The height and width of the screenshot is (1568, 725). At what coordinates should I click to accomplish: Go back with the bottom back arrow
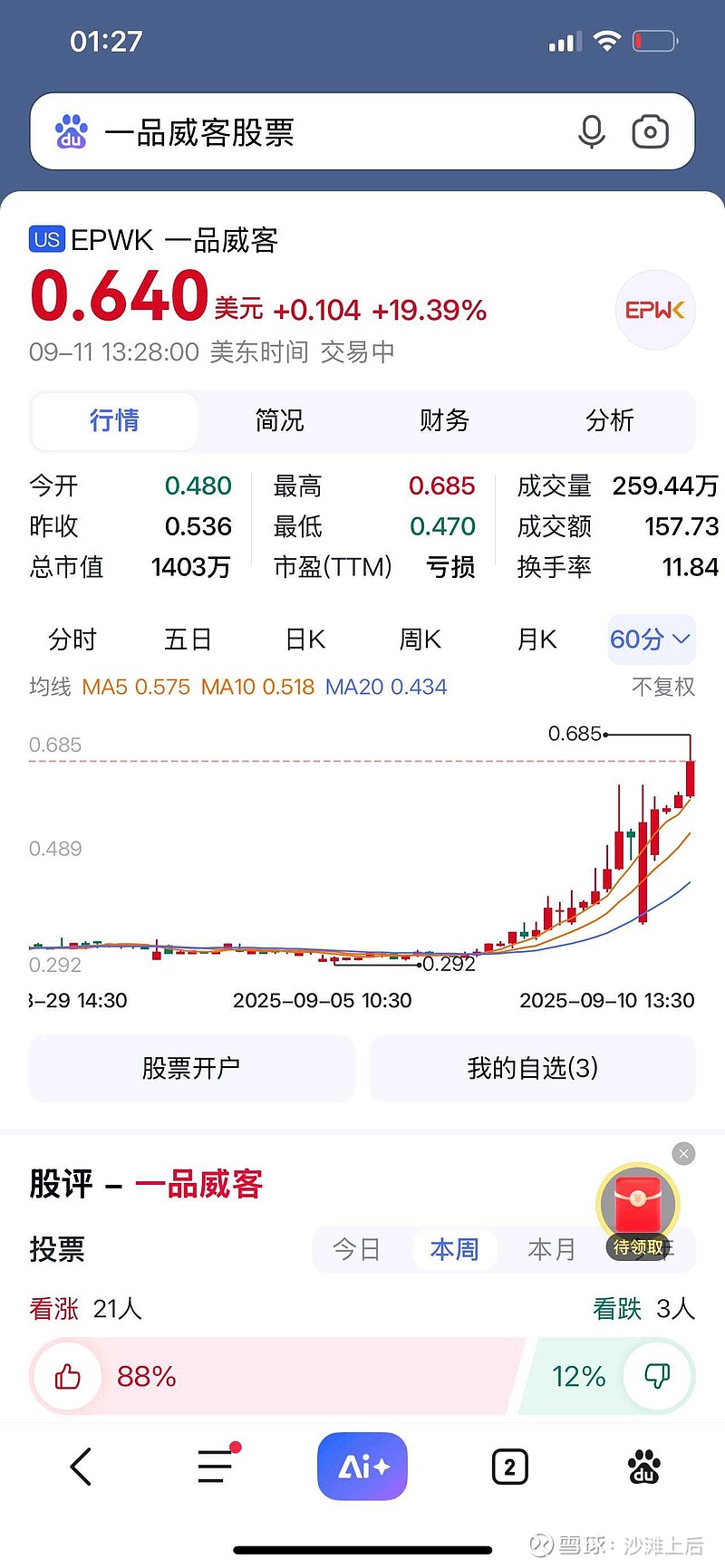(81, 1467)
